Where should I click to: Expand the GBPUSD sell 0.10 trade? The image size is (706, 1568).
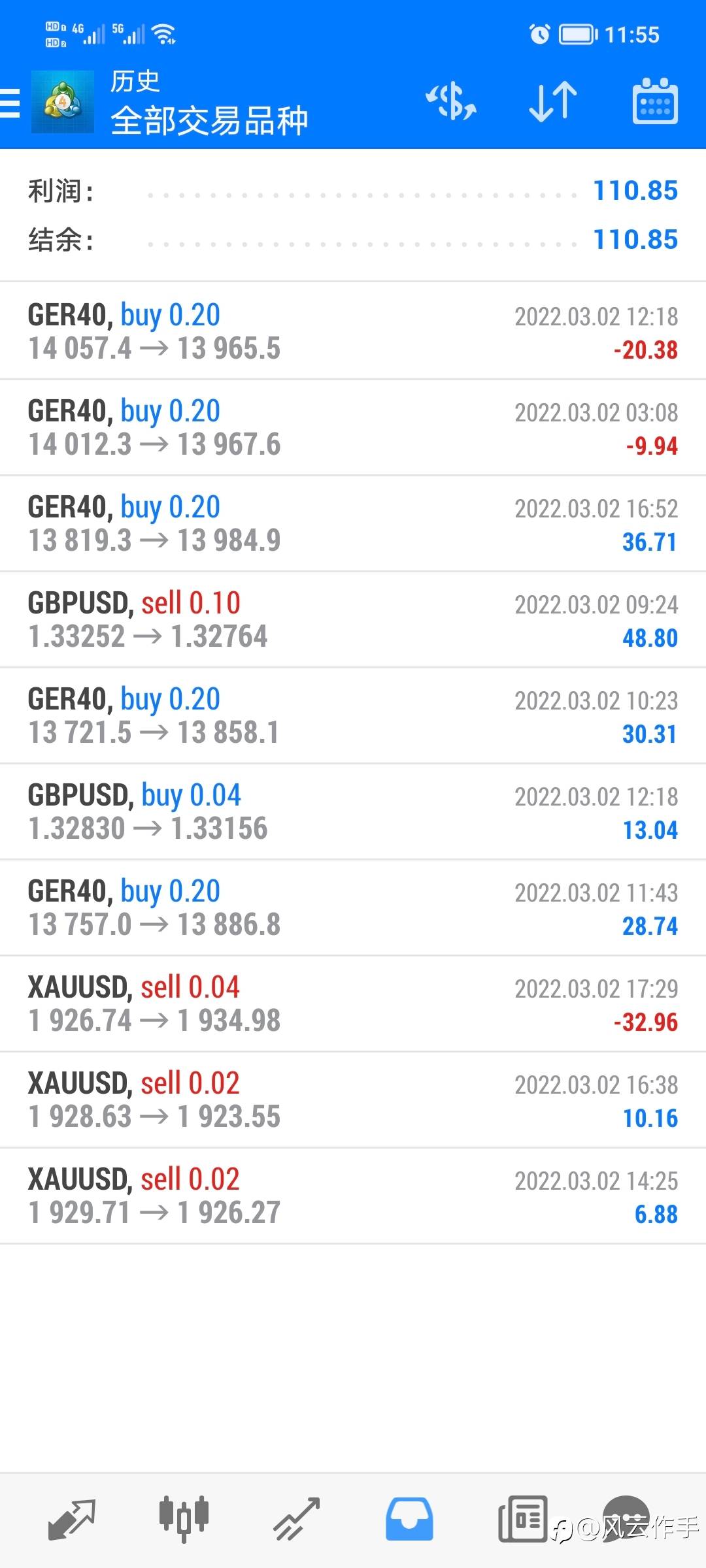coord(353,619)
